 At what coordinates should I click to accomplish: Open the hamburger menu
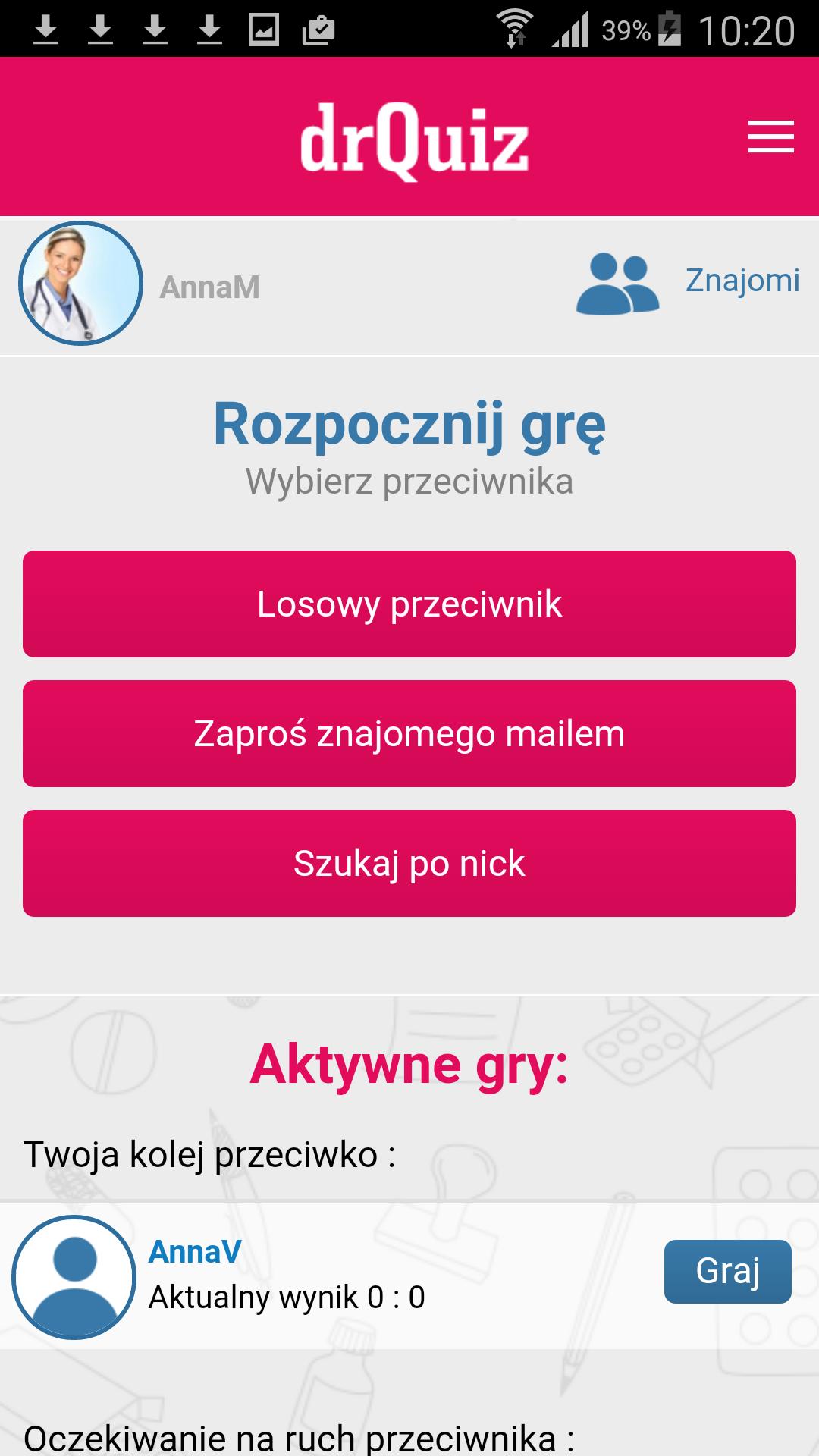[x=770, y=138]
